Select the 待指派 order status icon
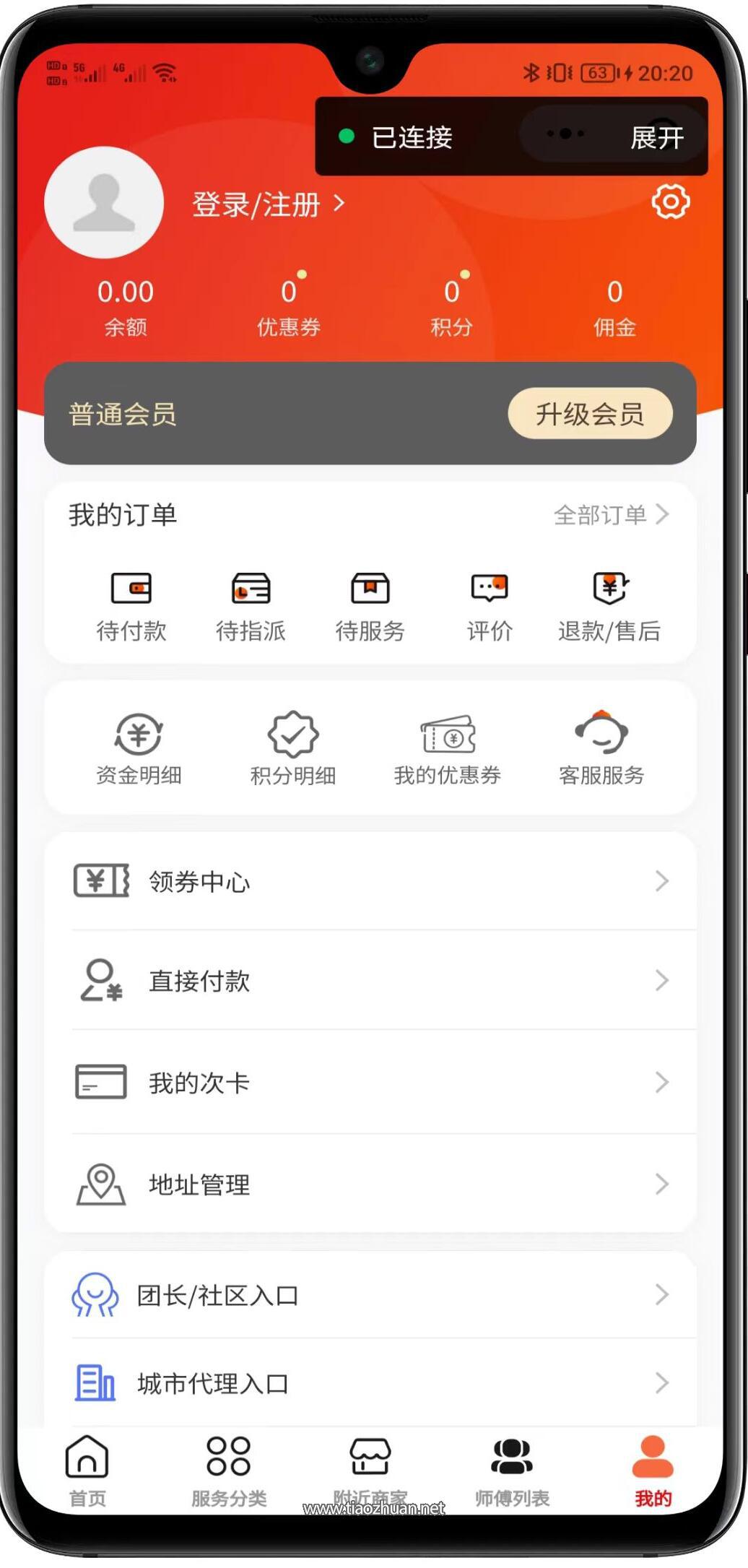748x1568 pixels. (x=251, y=605)
